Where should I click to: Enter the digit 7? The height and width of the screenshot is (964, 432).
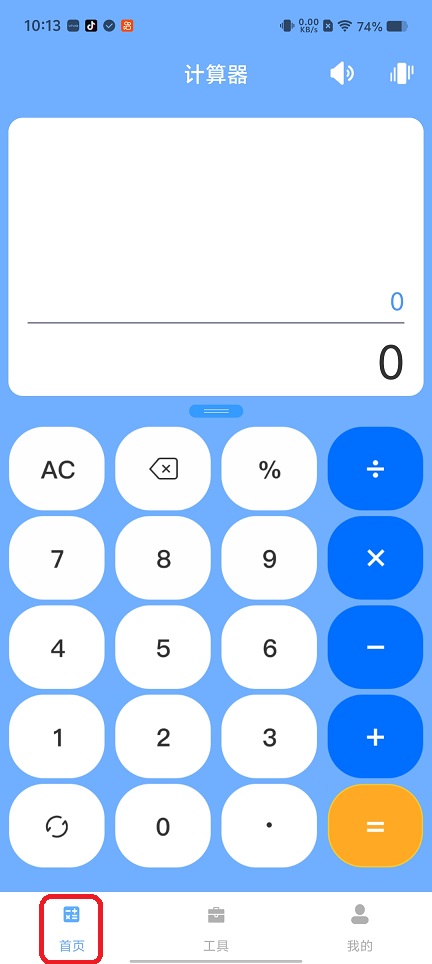tap(57, 558)
